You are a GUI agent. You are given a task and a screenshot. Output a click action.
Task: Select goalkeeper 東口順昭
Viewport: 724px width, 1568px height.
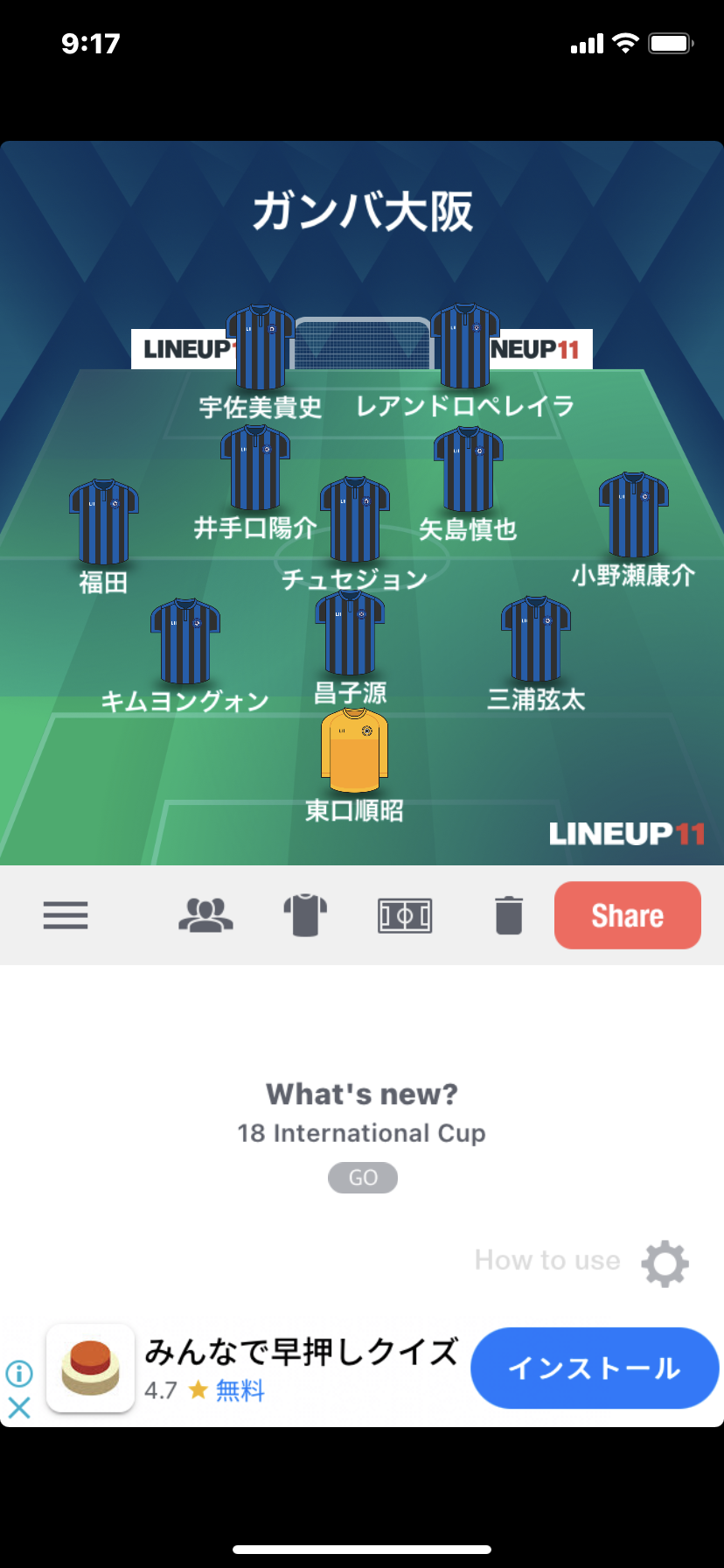click(x=354, y=752)
